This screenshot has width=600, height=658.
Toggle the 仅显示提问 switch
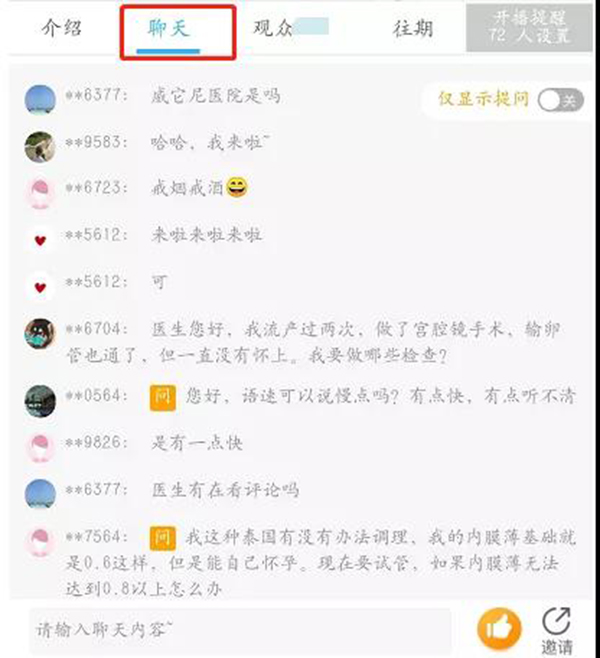(x=557, y=99)
